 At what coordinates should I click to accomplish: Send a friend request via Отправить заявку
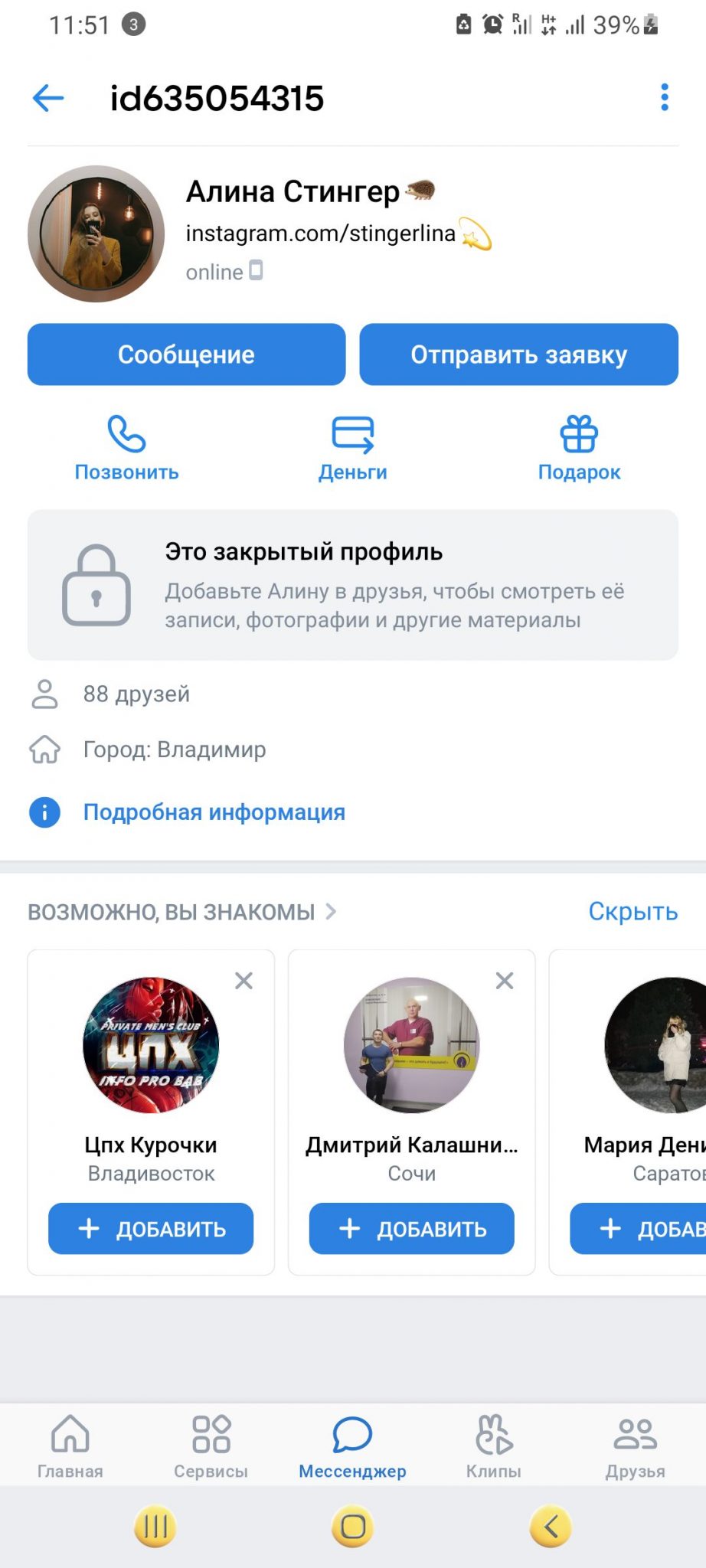(x=518, y=354)
